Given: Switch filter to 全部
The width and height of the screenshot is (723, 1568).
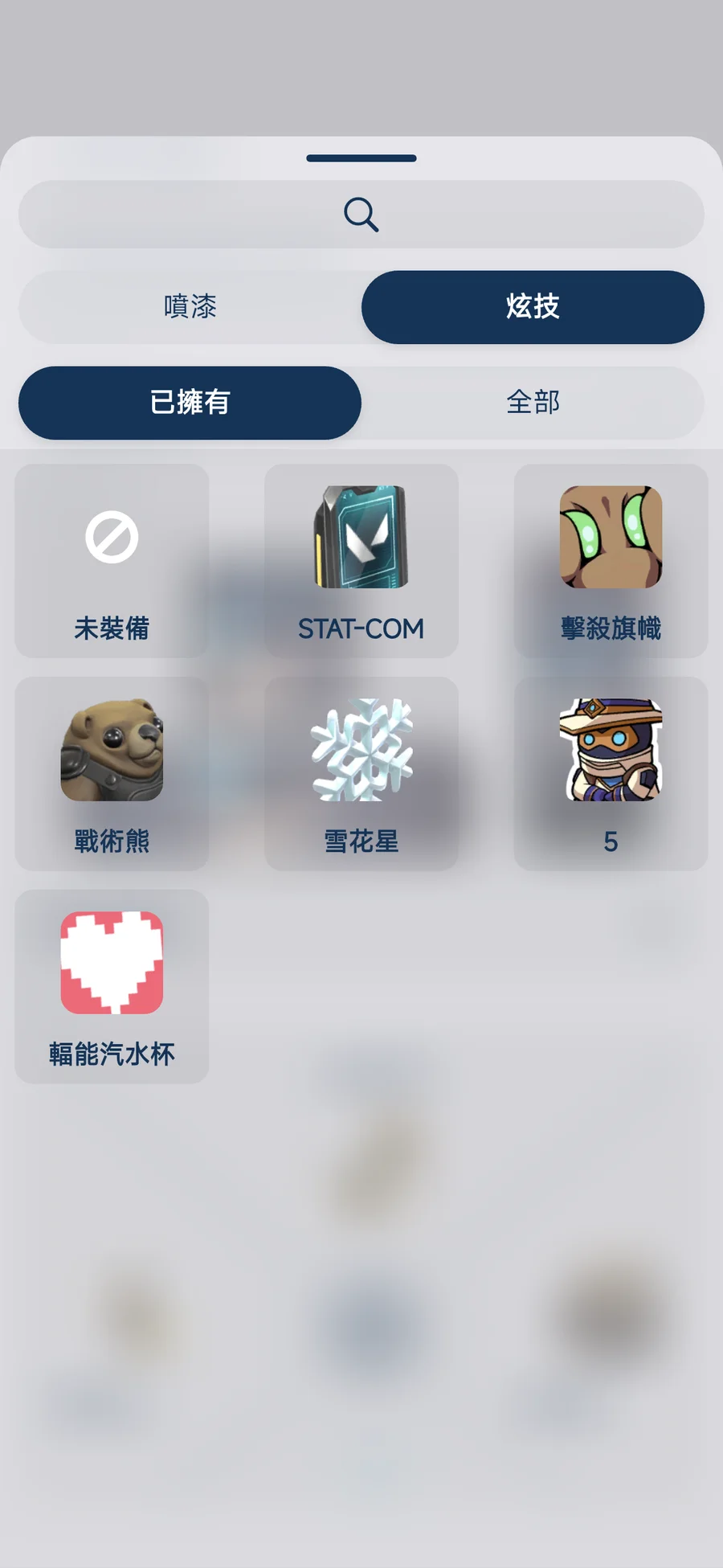Looking at the screenshot, I should pyautogui.click(x=533, y=403).
